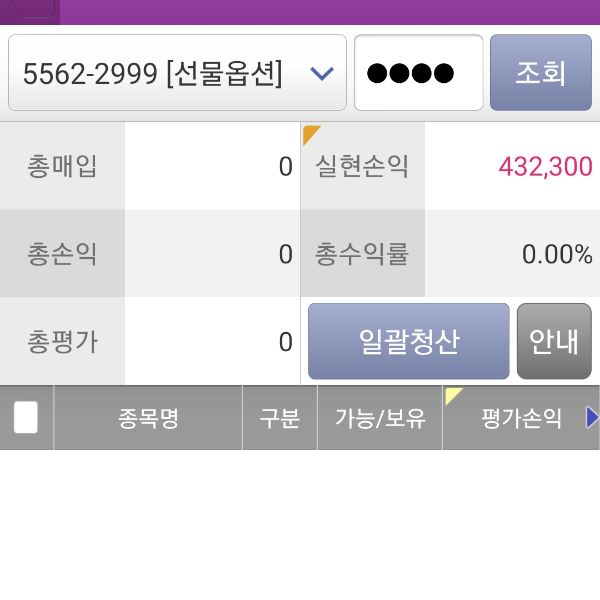The height and width of the screenshot is (600, 600).
Task: Toggle the select-all checkbox in table header
Action: [x=26, y=417]
